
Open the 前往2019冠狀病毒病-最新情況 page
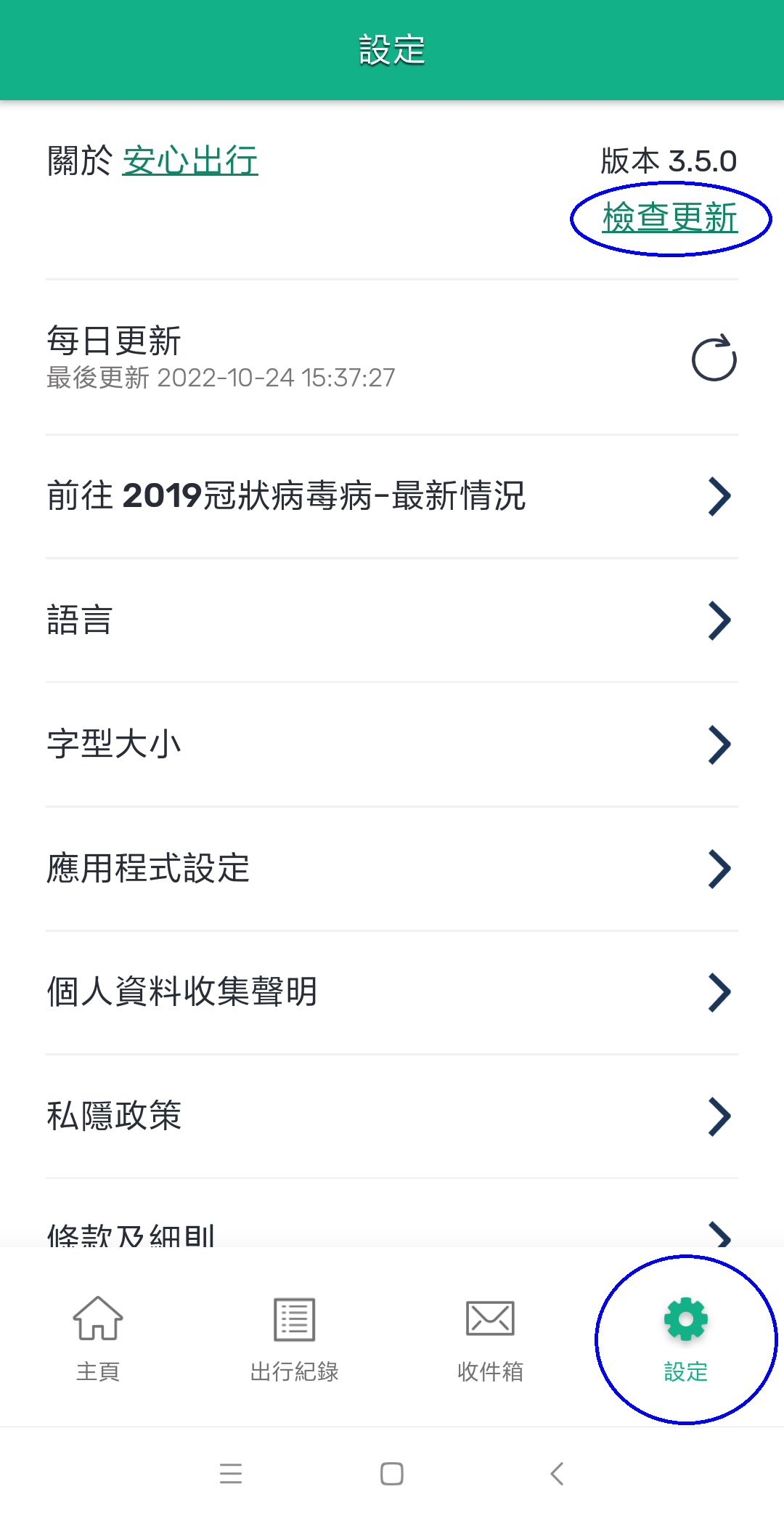pyautogui.click(x=392, y=496)
